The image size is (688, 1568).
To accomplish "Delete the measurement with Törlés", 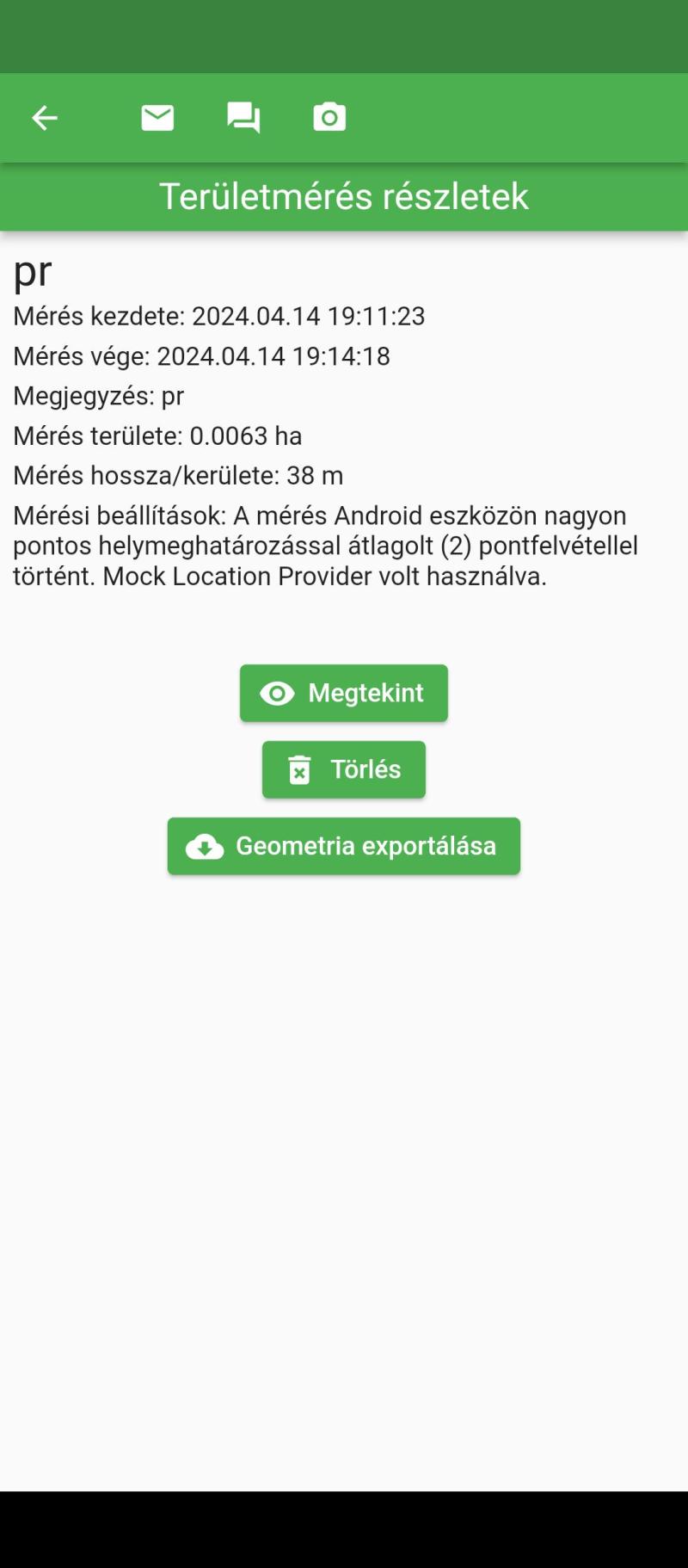I will tap(344, 769).
